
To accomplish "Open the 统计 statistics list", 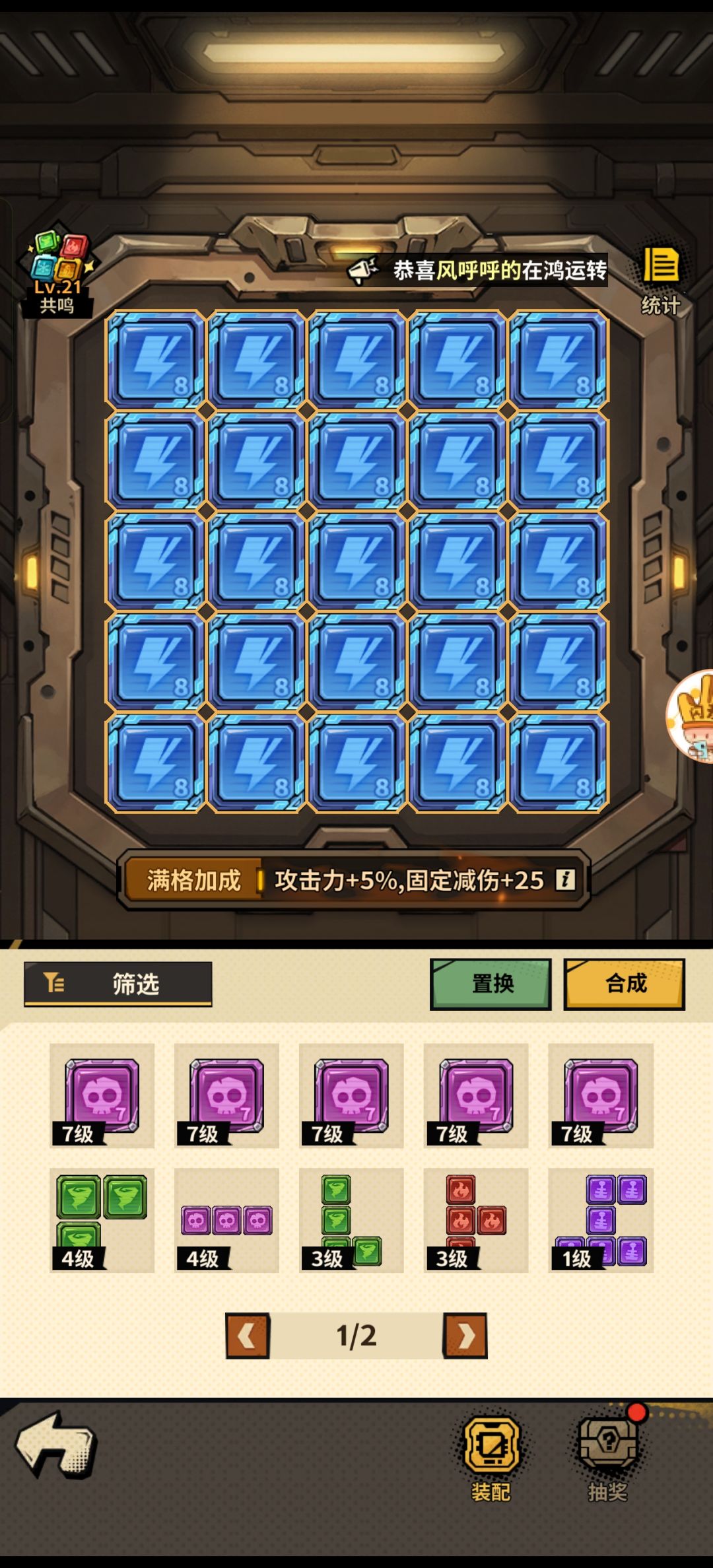I will (661, 281).
